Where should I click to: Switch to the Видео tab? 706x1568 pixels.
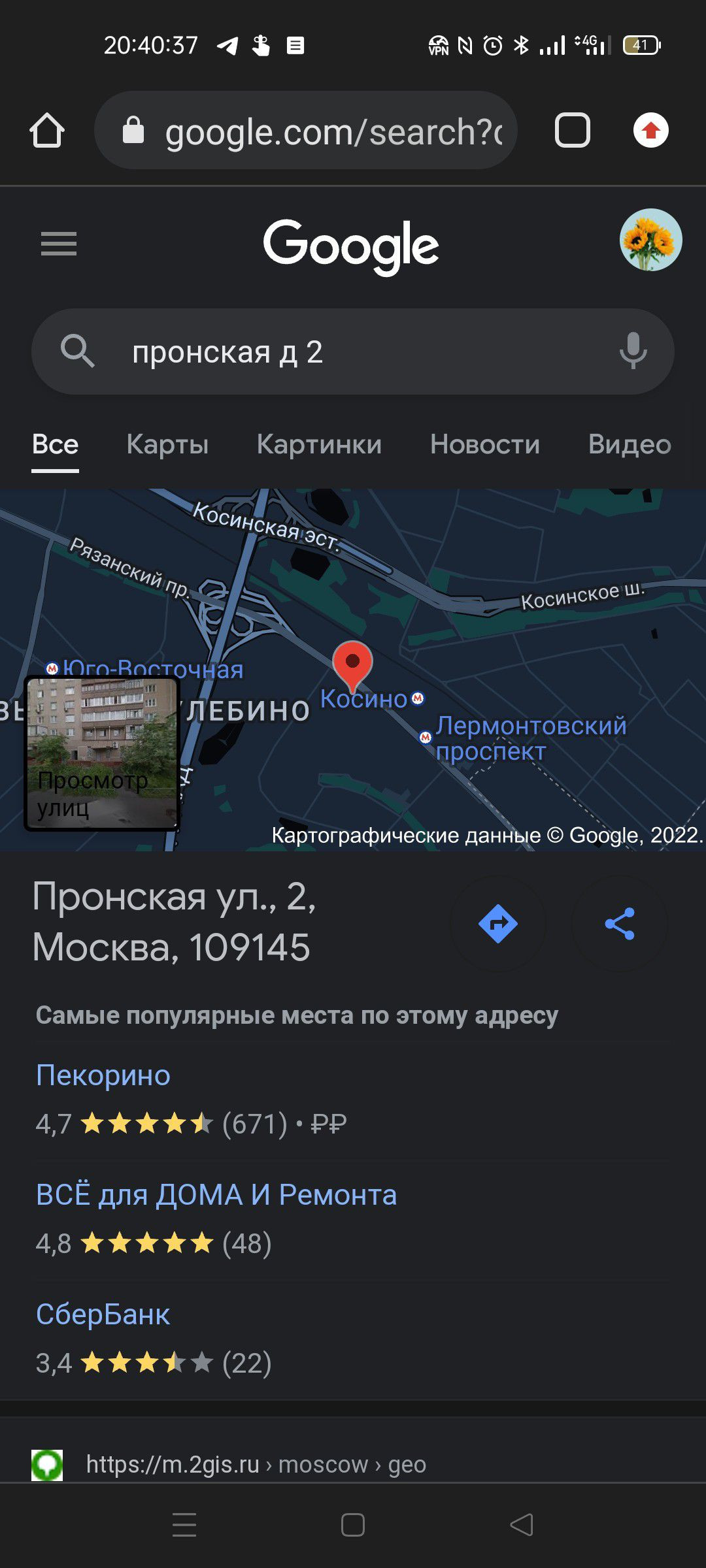pos(629,444)
